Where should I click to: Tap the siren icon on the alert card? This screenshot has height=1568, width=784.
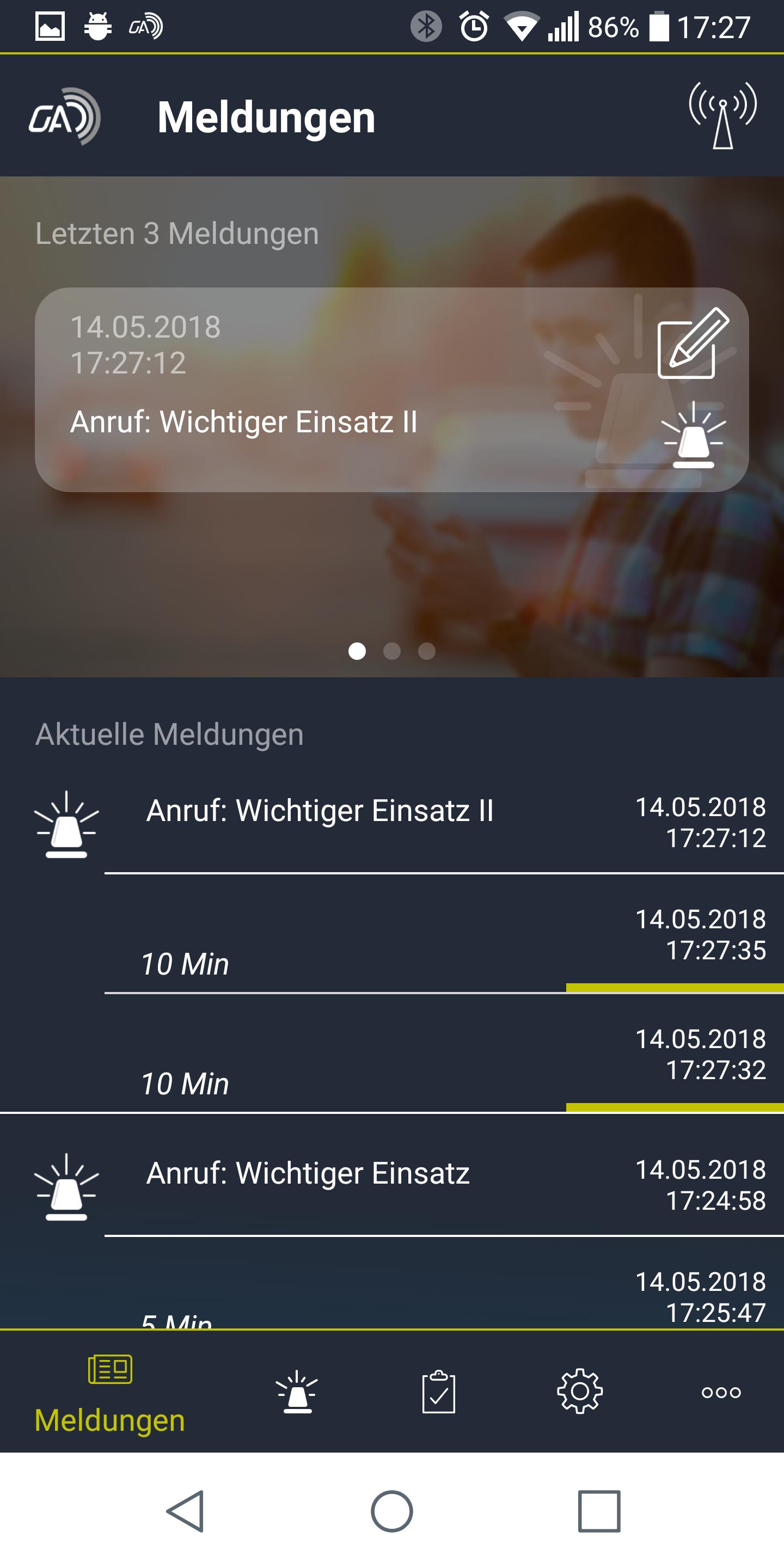(x=692, y=439)
